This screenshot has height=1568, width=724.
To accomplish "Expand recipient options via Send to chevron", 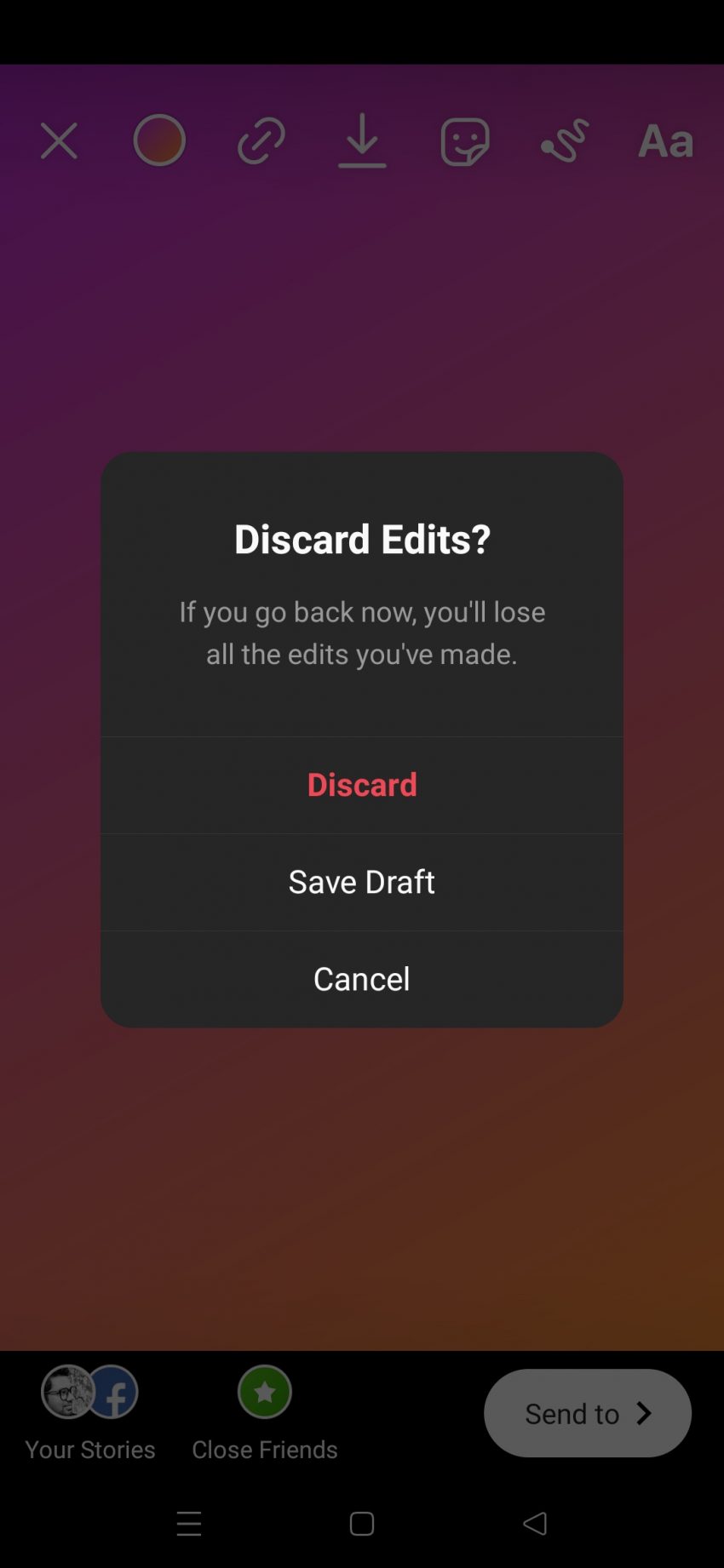I will (643, 1413).
